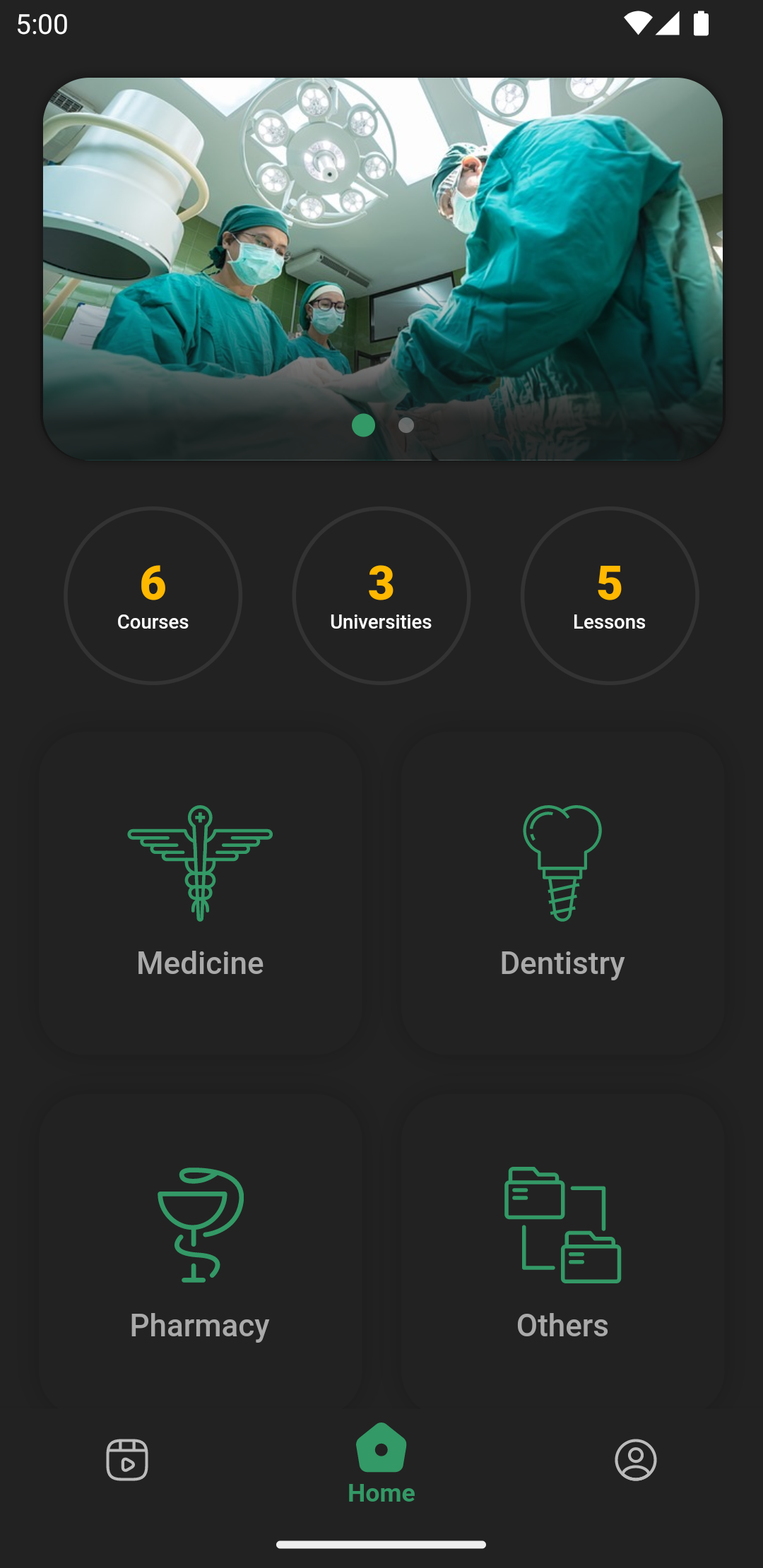Open the Medicine category card
The height and width of the screenshot is (1568, 763).
coord(200,893)
